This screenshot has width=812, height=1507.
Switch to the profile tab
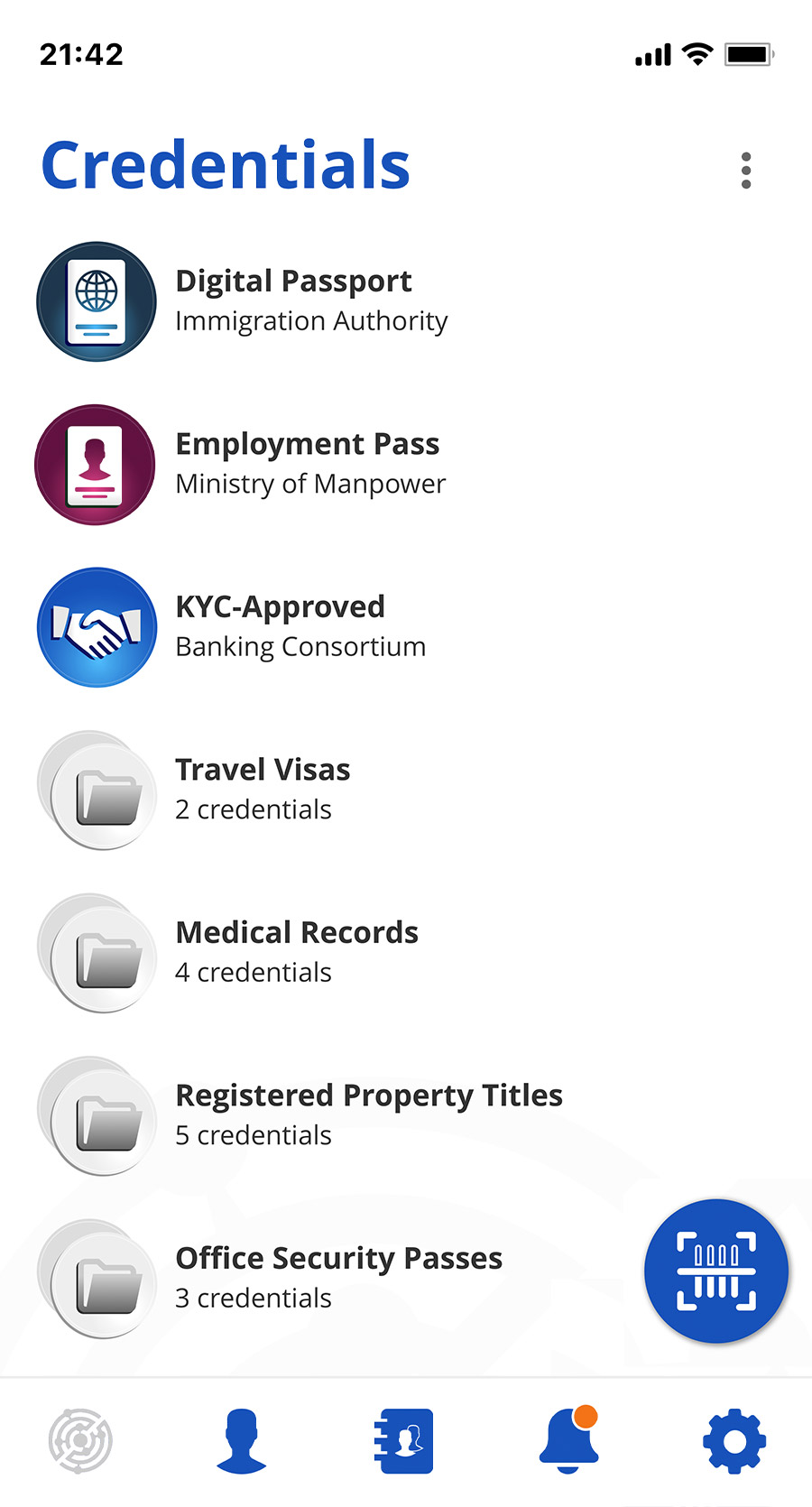pyautogui.click(x=241, y=1441)
